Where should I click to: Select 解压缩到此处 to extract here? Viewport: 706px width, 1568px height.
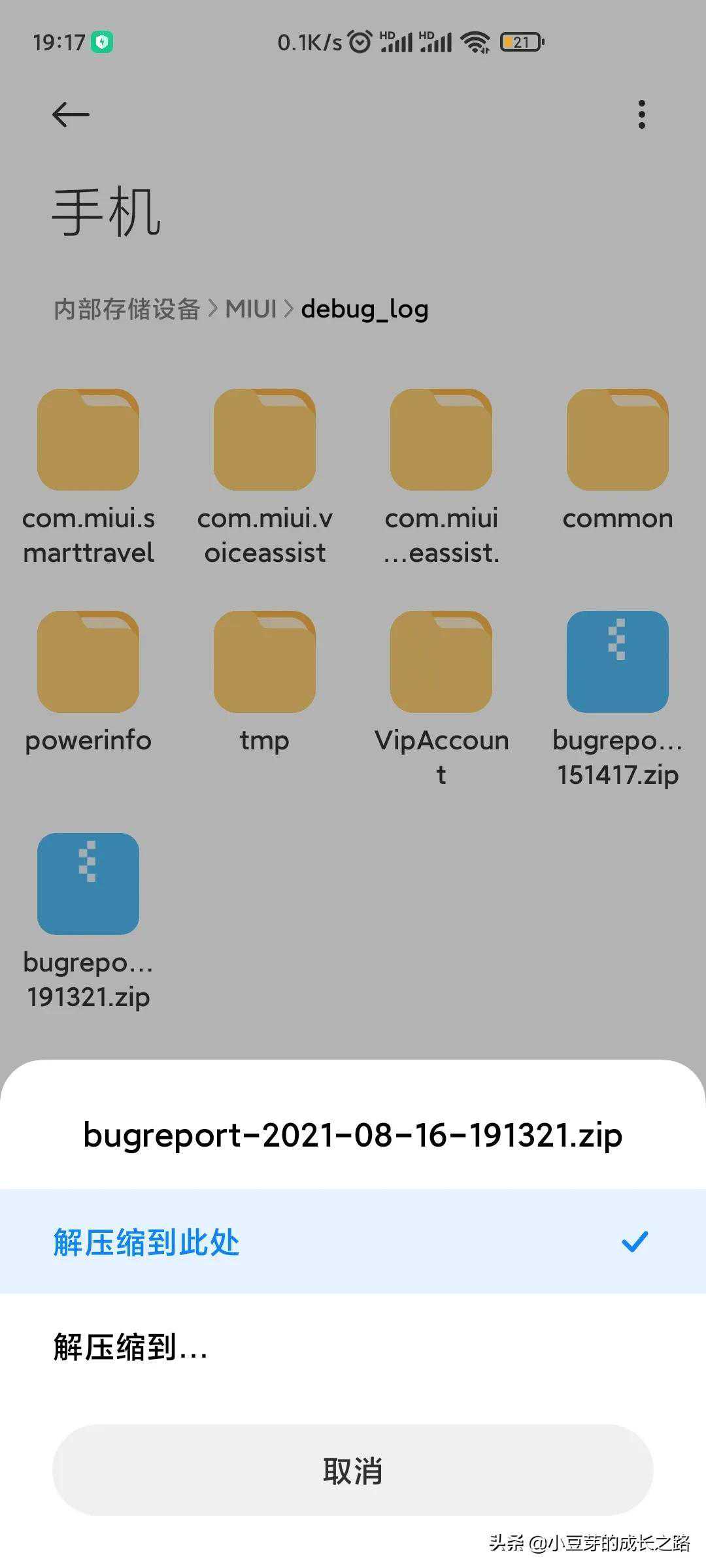pos(353,1241)
